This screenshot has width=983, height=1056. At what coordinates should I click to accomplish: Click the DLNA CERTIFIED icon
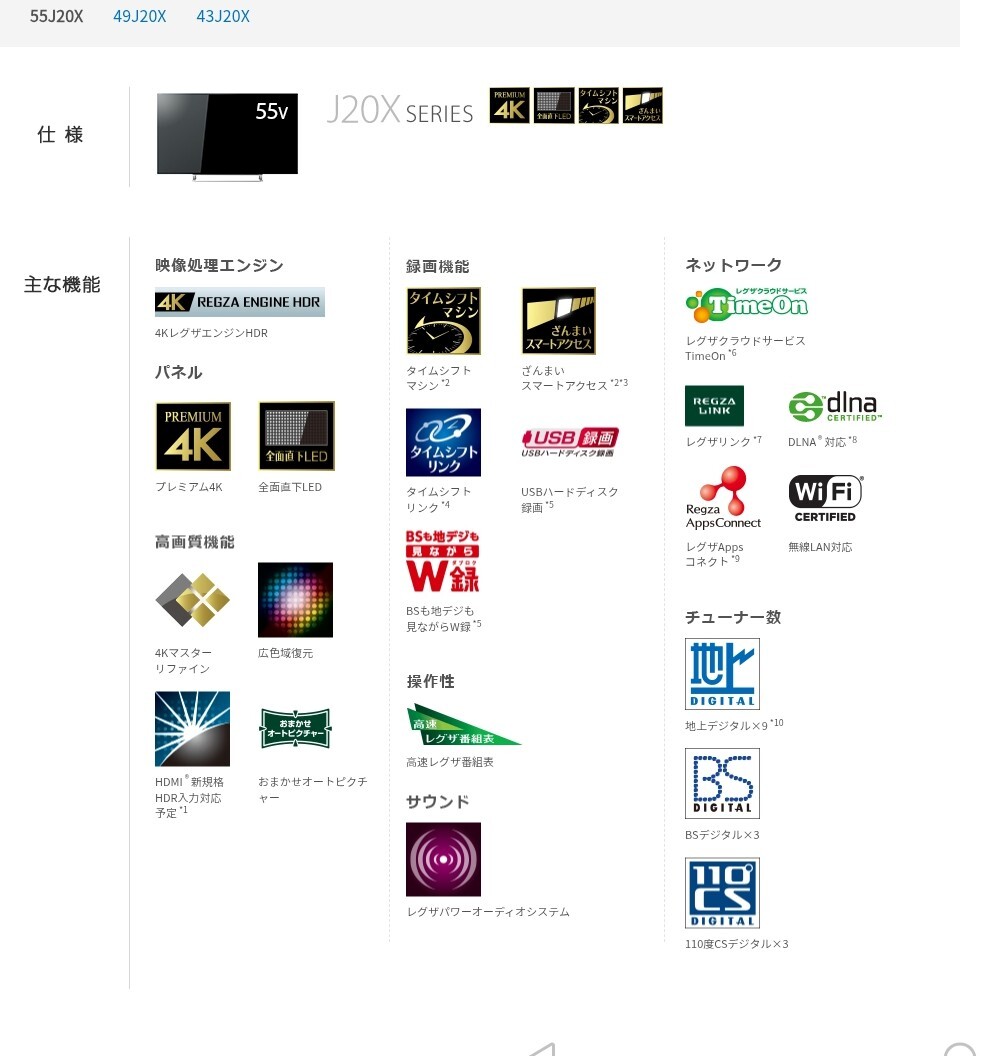click(x=833, y=406)
